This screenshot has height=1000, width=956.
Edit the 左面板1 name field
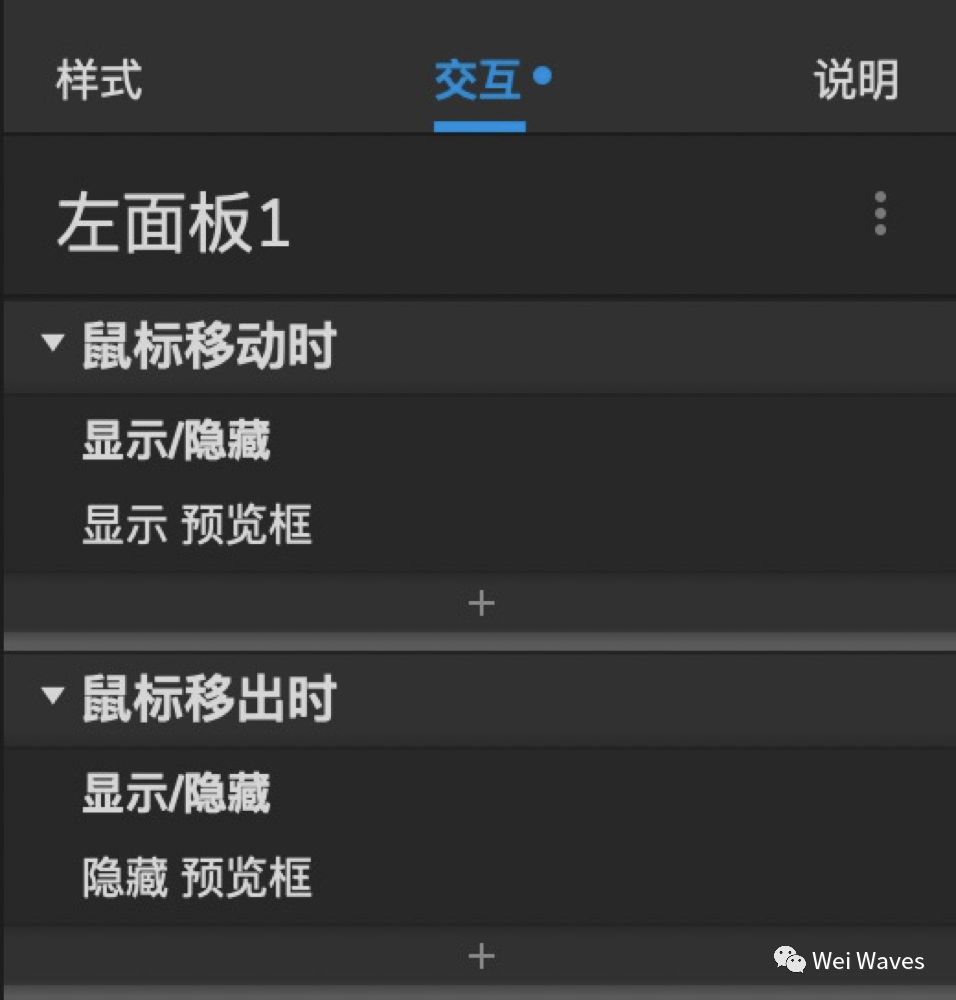pyautogui.click(x=174, y=224)
